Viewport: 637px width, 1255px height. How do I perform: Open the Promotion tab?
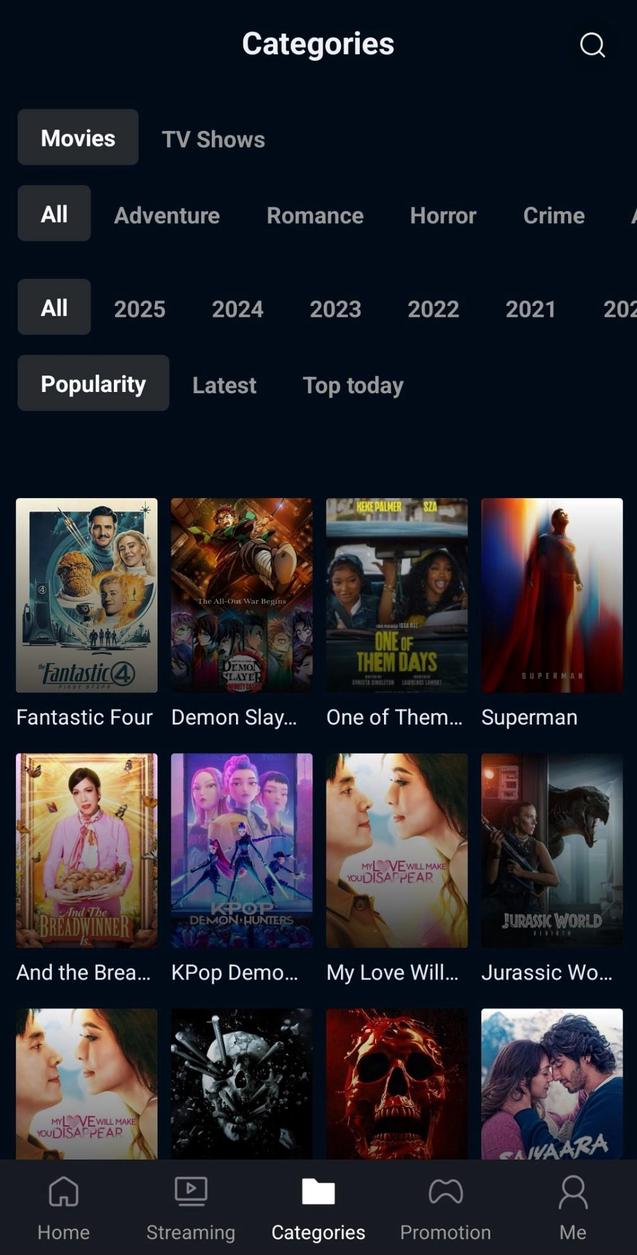point(445,1207)
